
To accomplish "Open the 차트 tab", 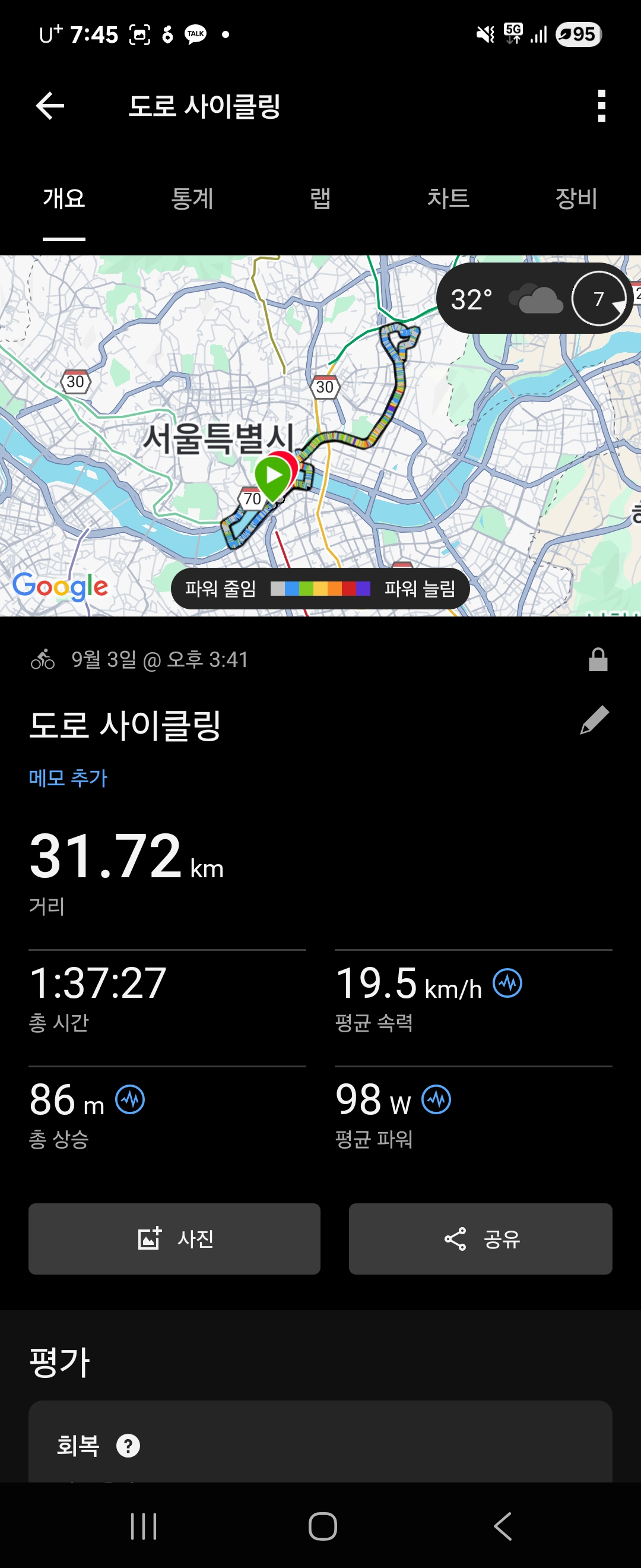I will (x=448, y=198).
